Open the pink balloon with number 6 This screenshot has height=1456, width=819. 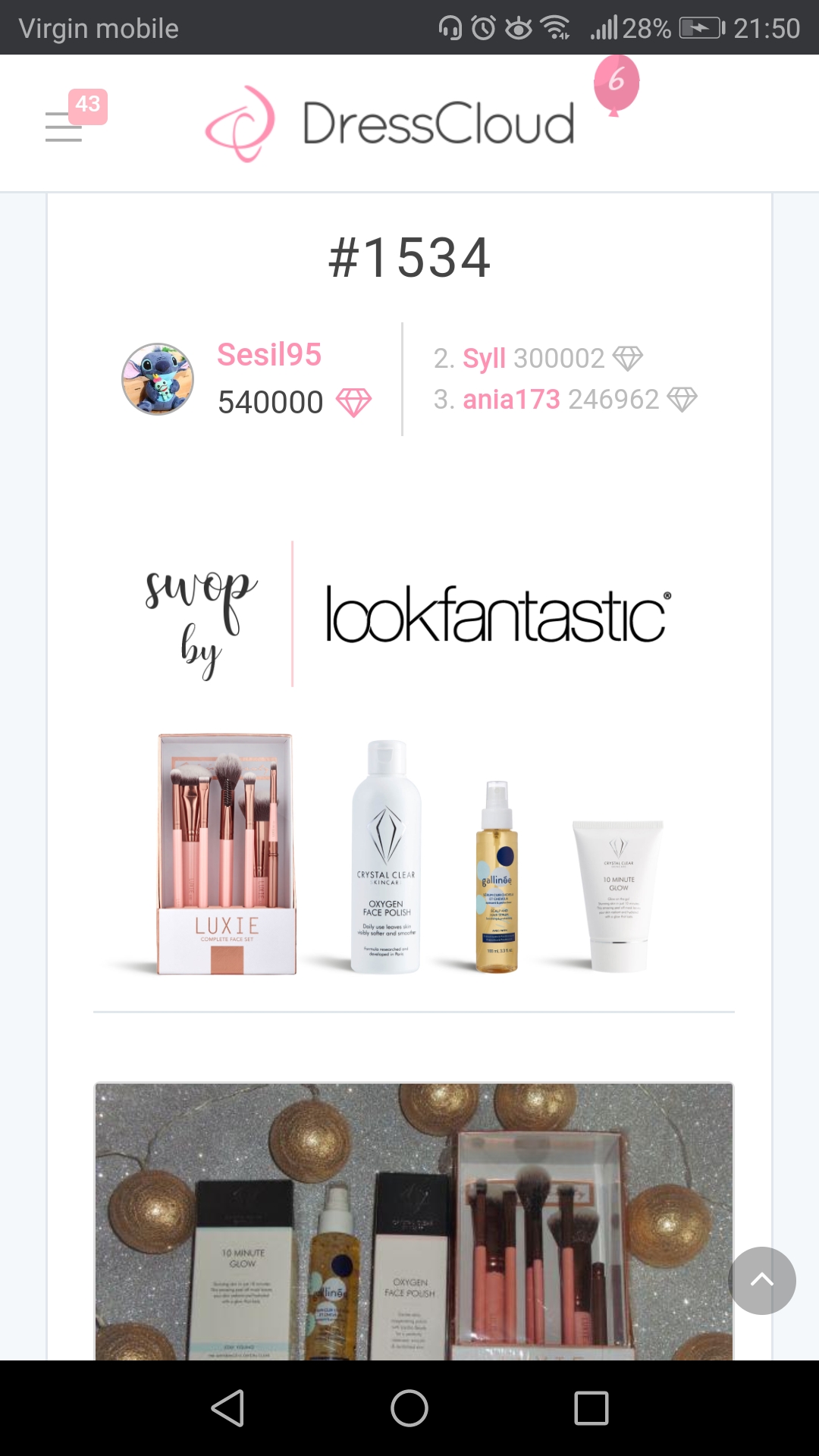[616, 83]
